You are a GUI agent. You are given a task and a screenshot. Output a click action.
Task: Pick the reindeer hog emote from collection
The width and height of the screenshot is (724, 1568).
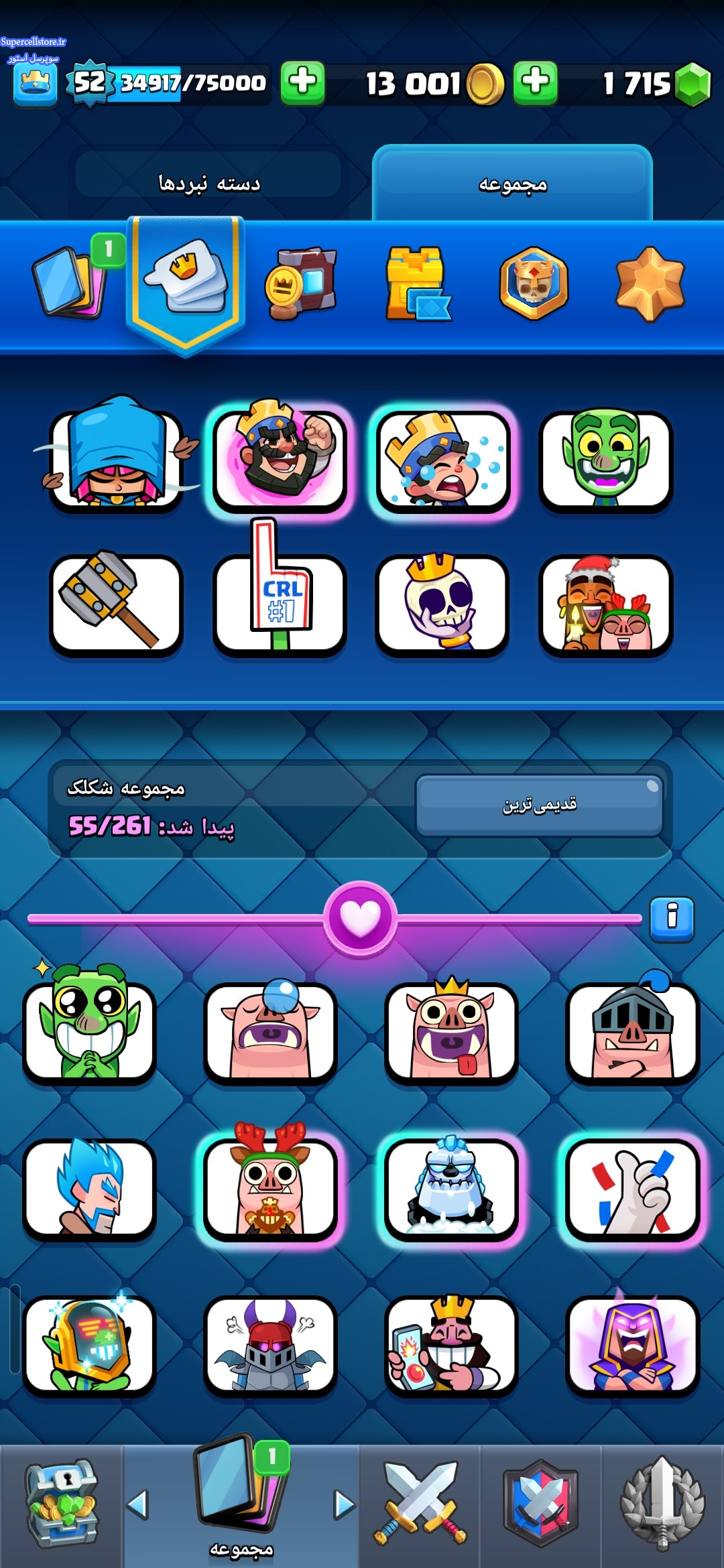point(269,1187)
